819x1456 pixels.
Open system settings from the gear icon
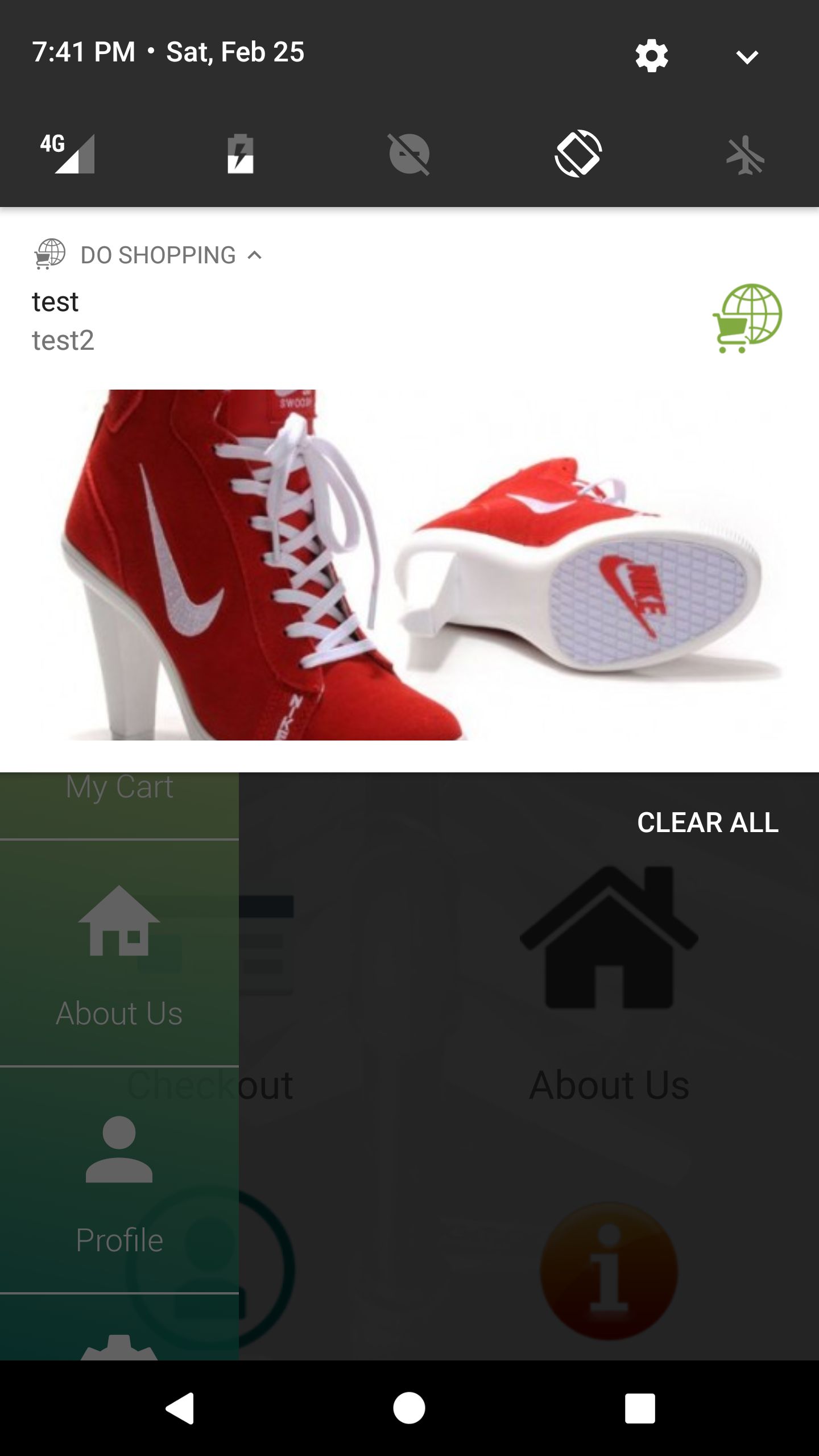652,56
